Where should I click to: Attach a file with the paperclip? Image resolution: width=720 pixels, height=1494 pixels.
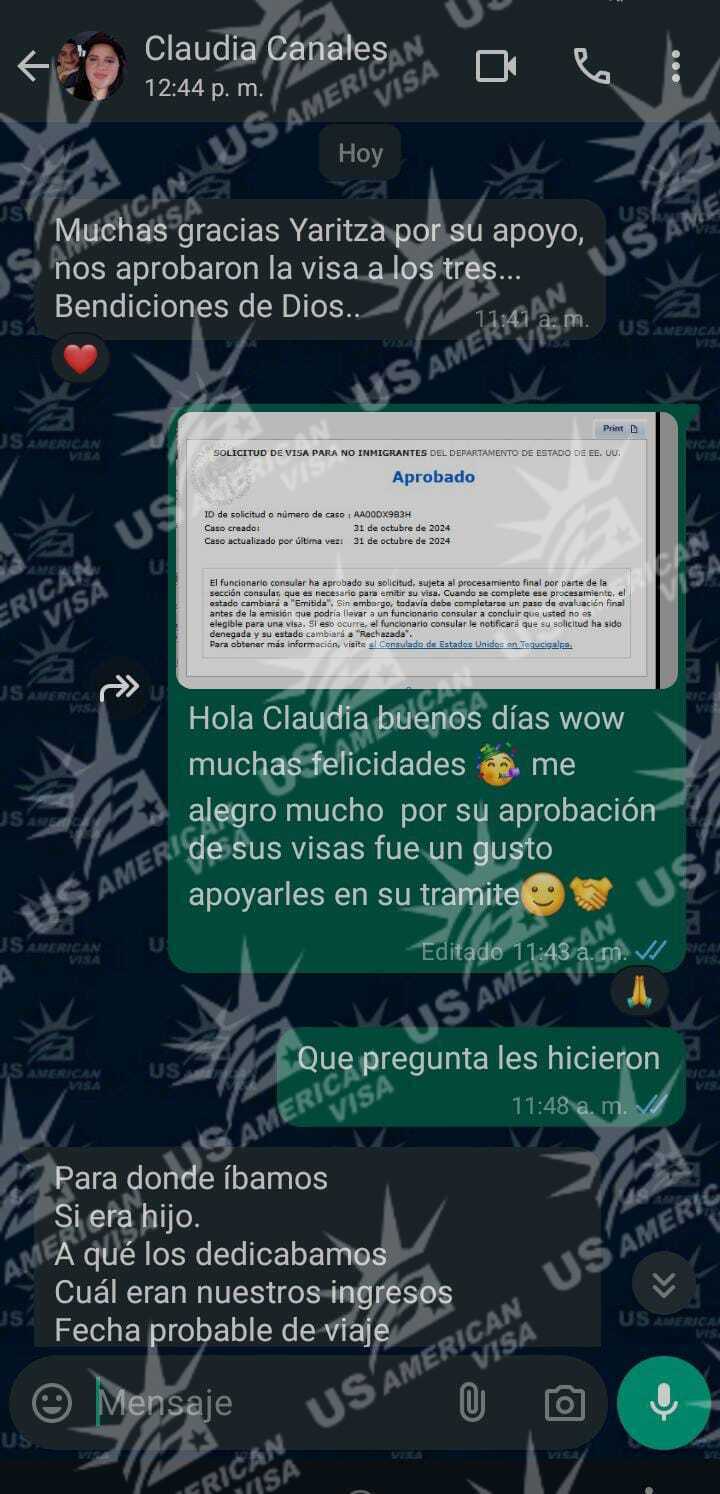pos(471,1402)
